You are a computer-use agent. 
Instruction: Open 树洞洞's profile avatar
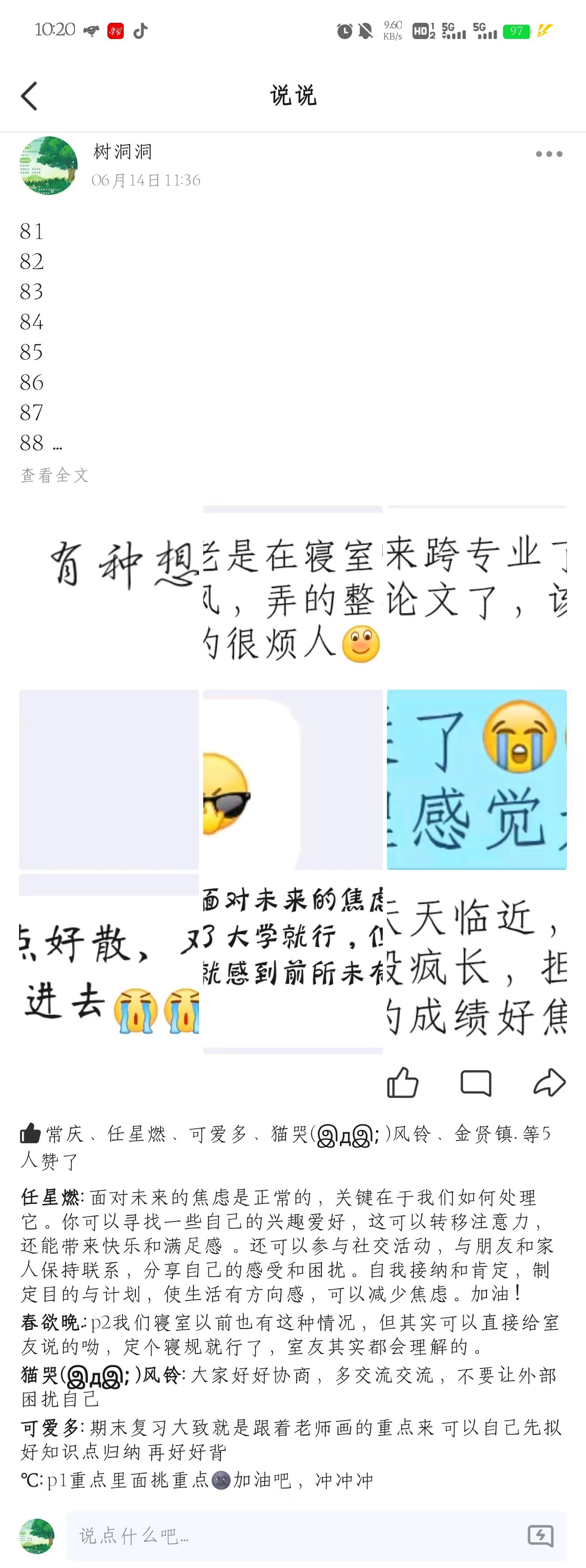(x=49, y=166)
